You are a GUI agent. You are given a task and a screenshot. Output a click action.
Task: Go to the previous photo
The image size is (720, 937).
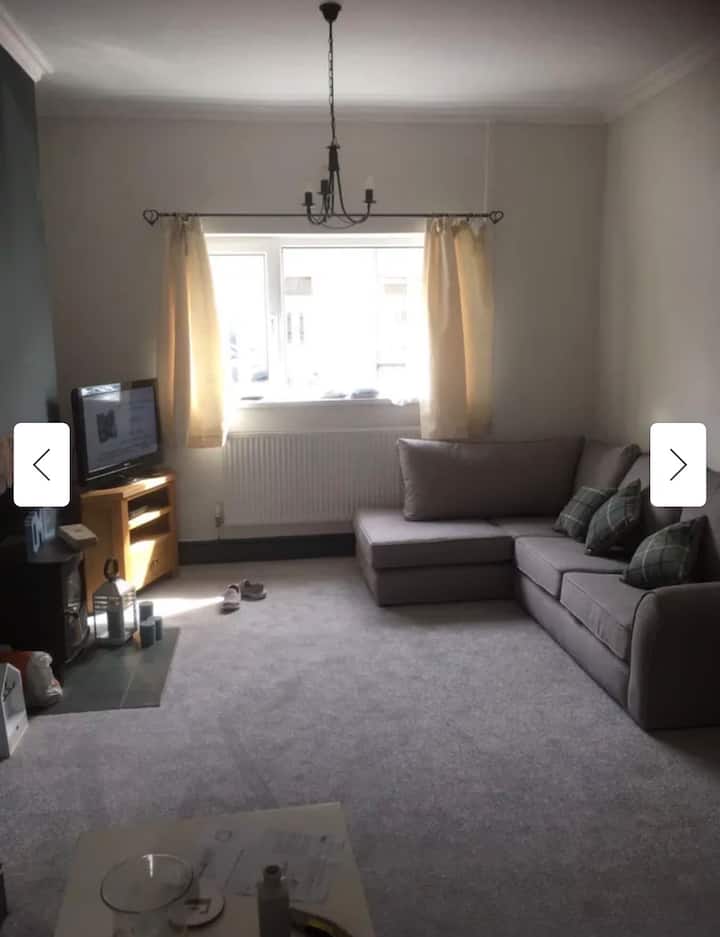tap(41, 465)
